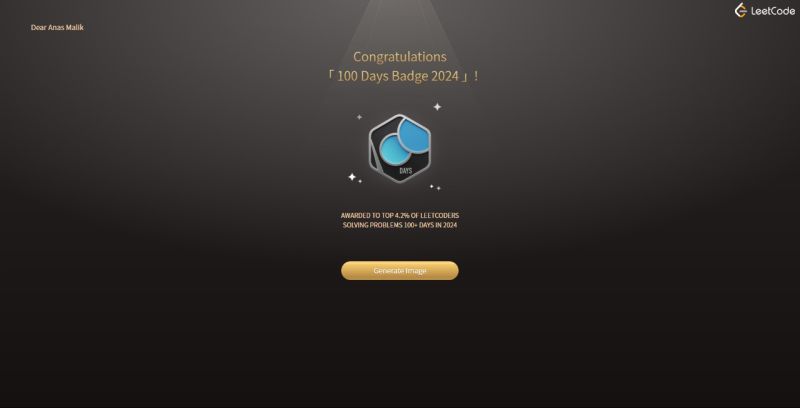Tap the Generate Image button
800x408 pixels.
pyautogui.click(x=399, y=271)
